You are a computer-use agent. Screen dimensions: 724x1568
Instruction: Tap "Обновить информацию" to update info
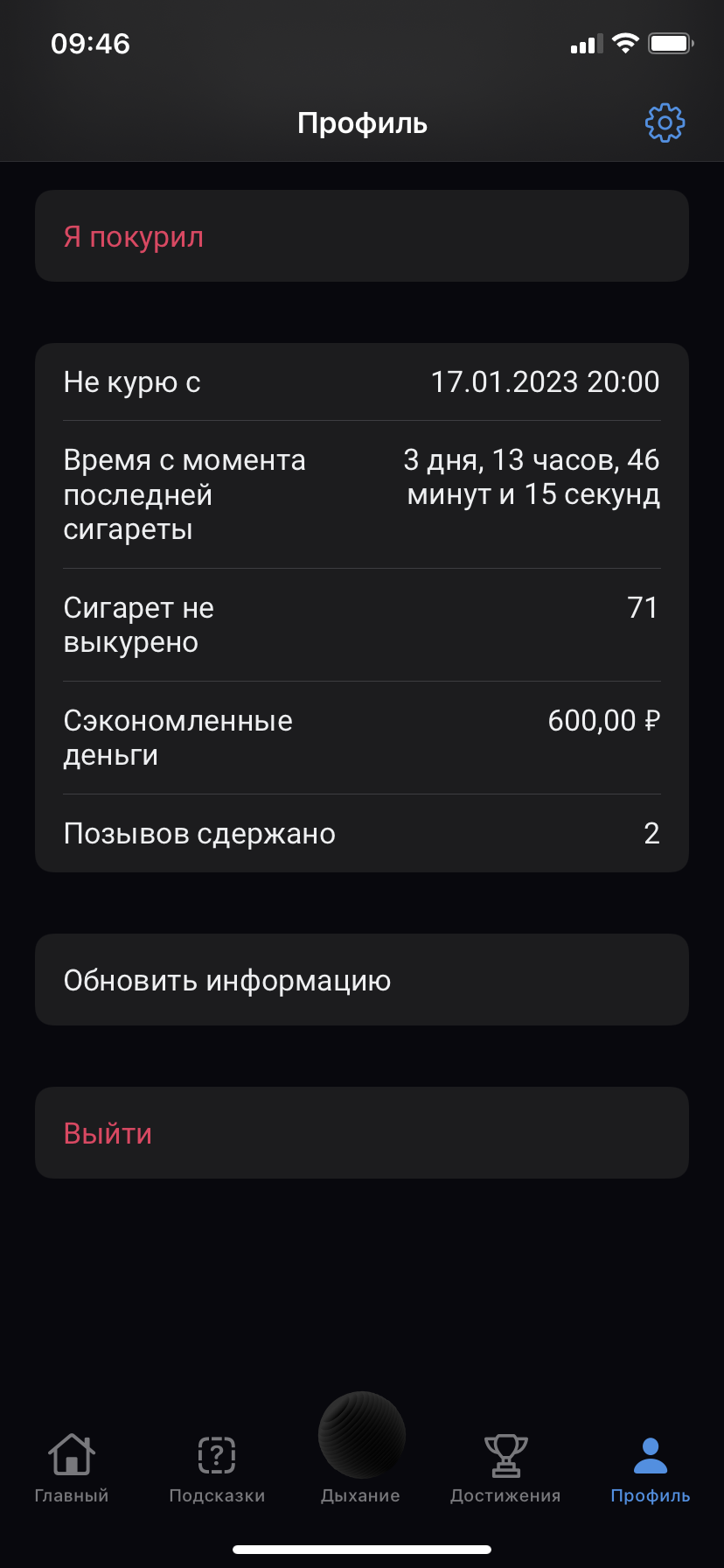pos(362,980)
